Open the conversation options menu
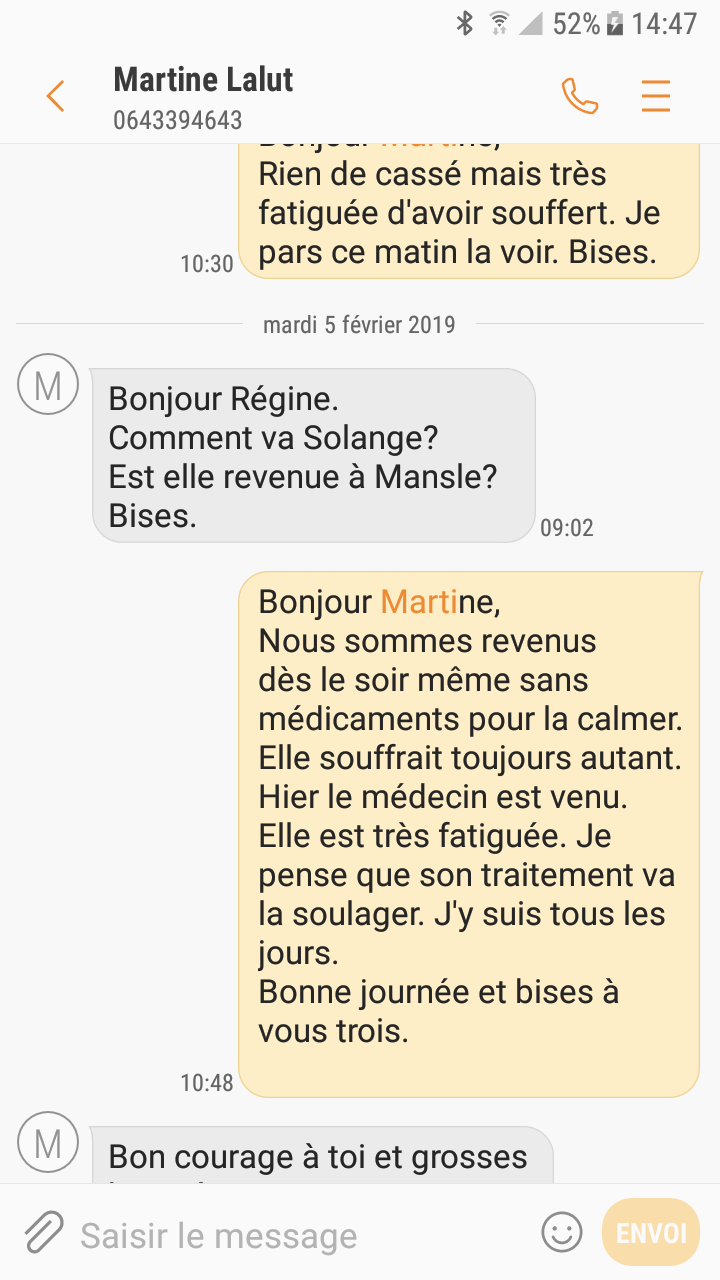Viewport: 720px width, 1280px height. (656, 96)
